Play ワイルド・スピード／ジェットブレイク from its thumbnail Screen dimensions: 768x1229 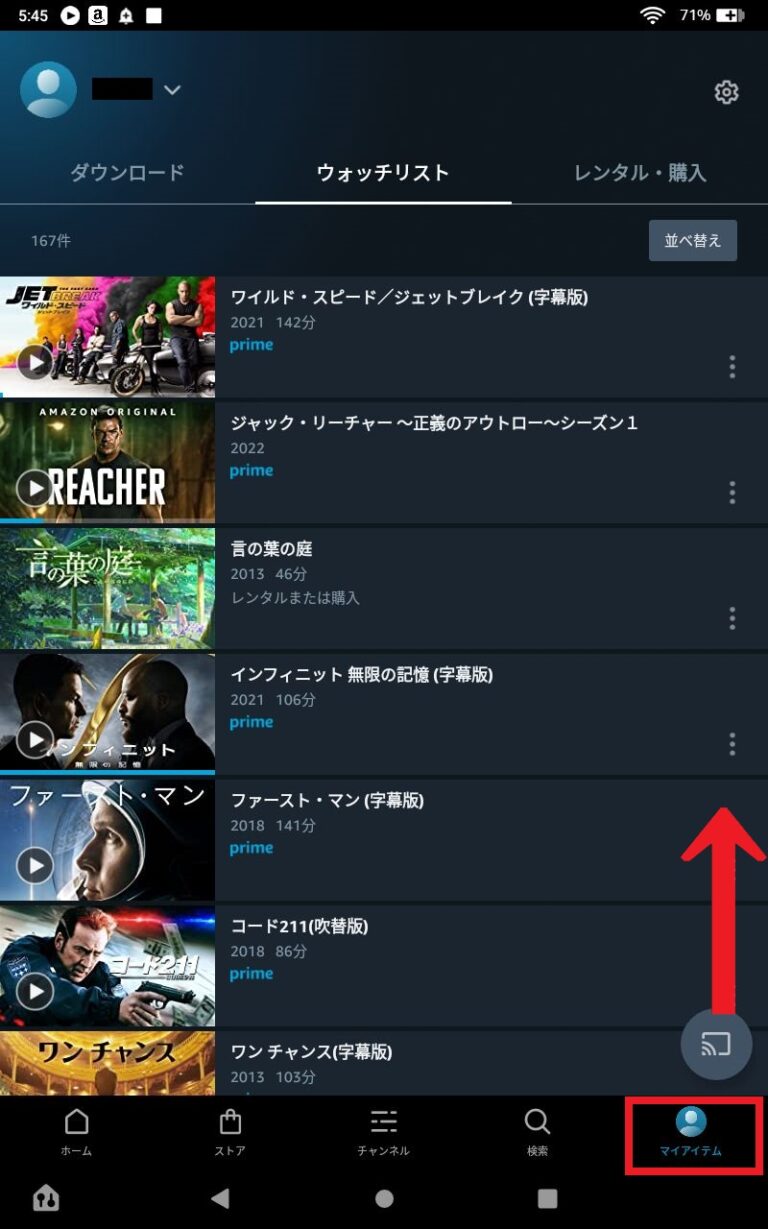point(36,361)
